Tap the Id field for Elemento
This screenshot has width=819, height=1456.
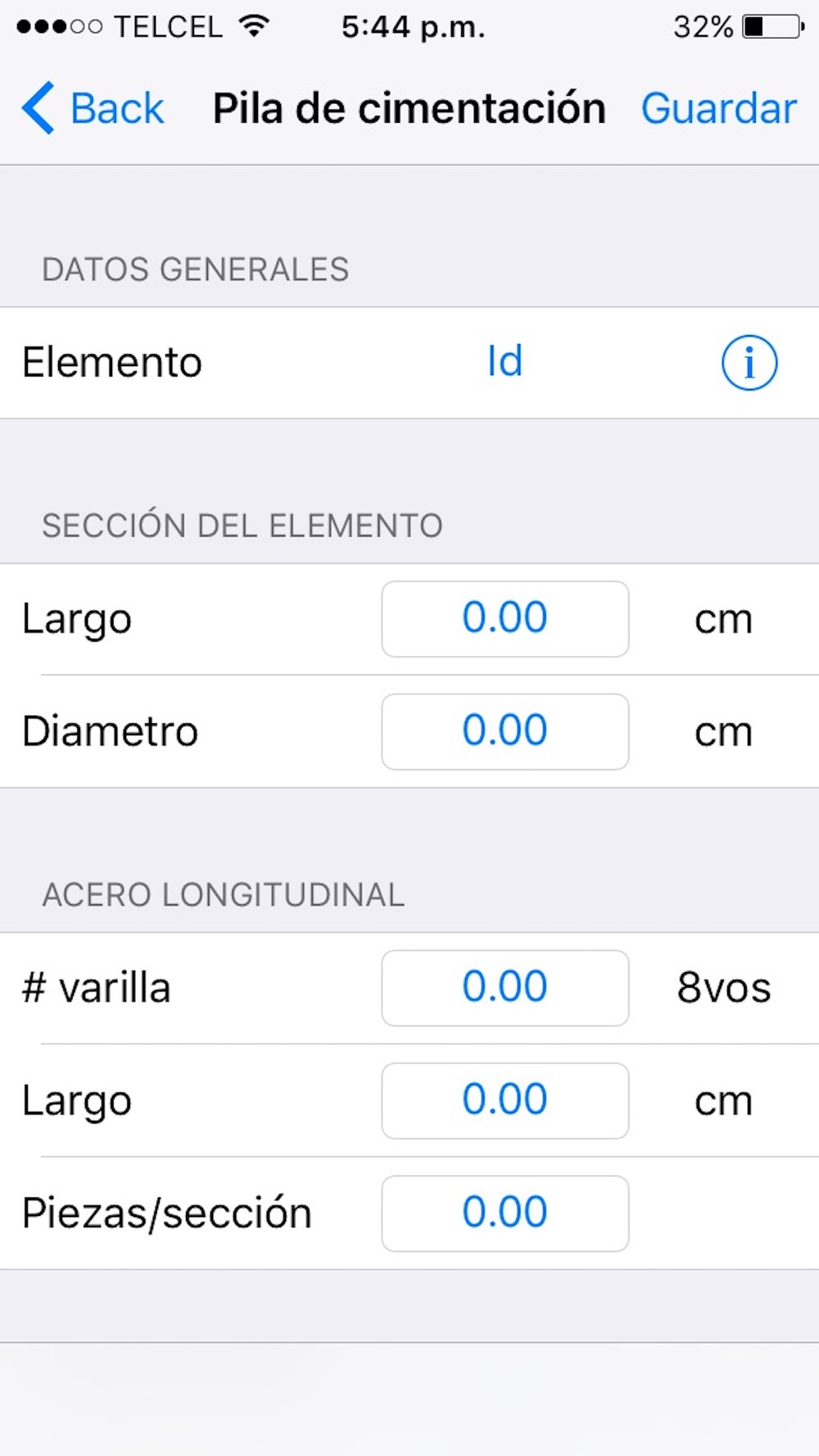click(505, 361)
